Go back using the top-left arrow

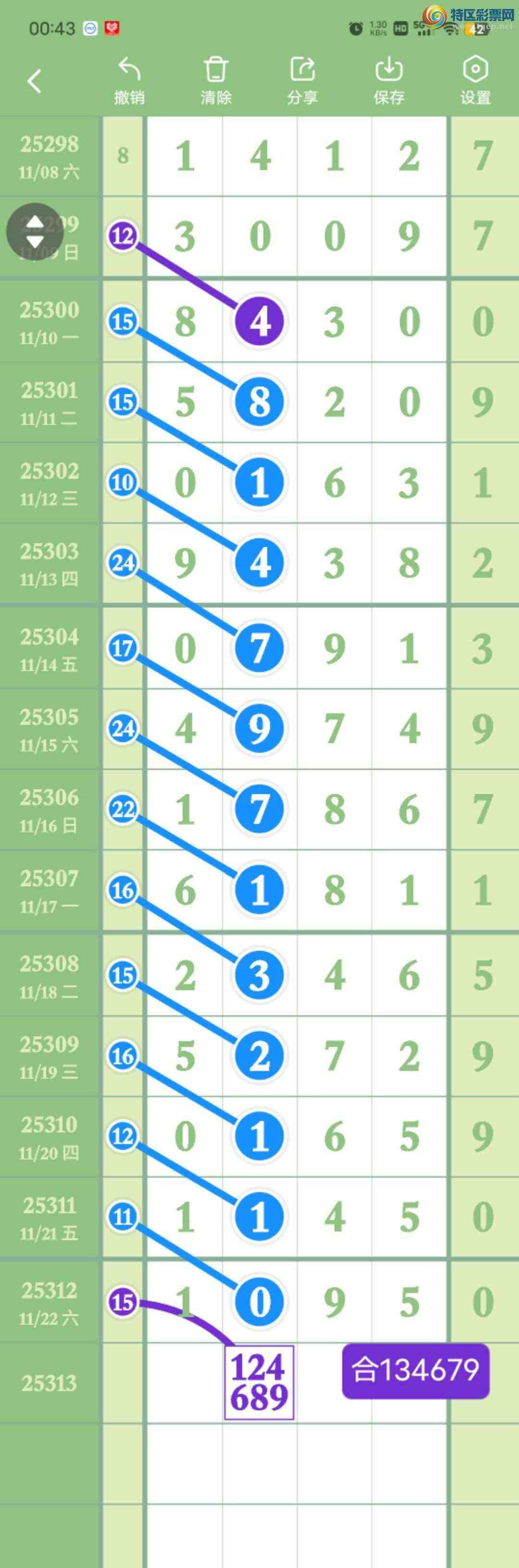pos(34,81)
